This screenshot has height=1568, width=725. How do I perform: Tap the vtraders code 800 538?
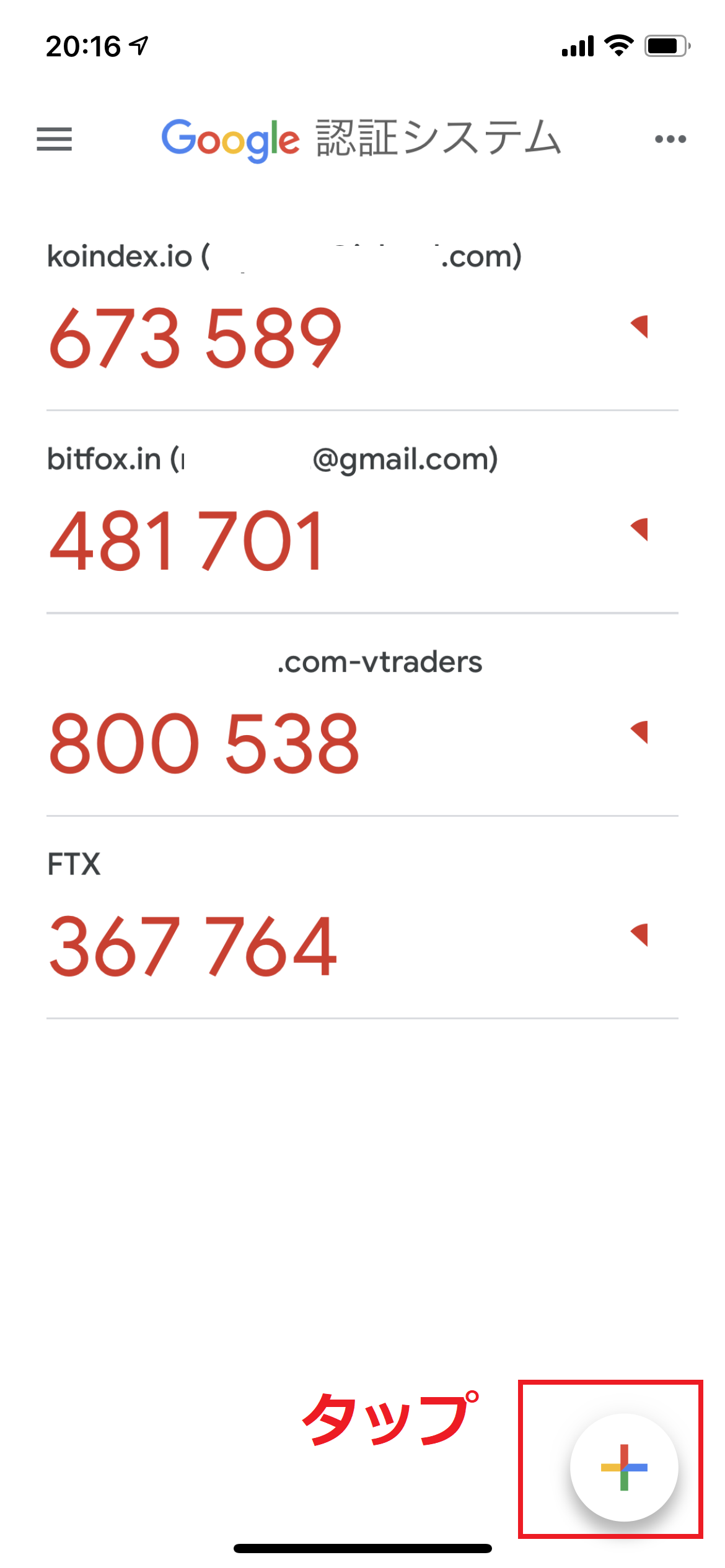pyautogui.click(x=204, y=743)
